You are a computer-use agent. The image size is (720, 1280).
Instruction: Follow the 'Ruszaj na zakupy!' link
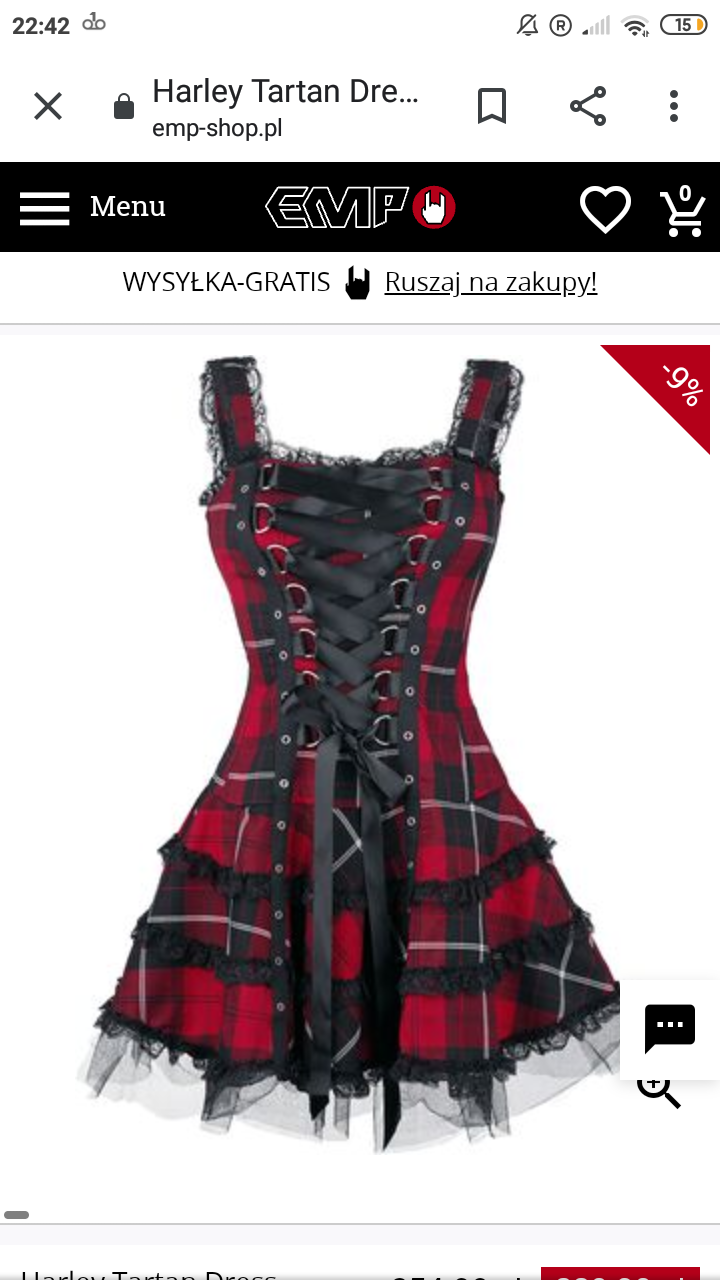pos(490,282)
